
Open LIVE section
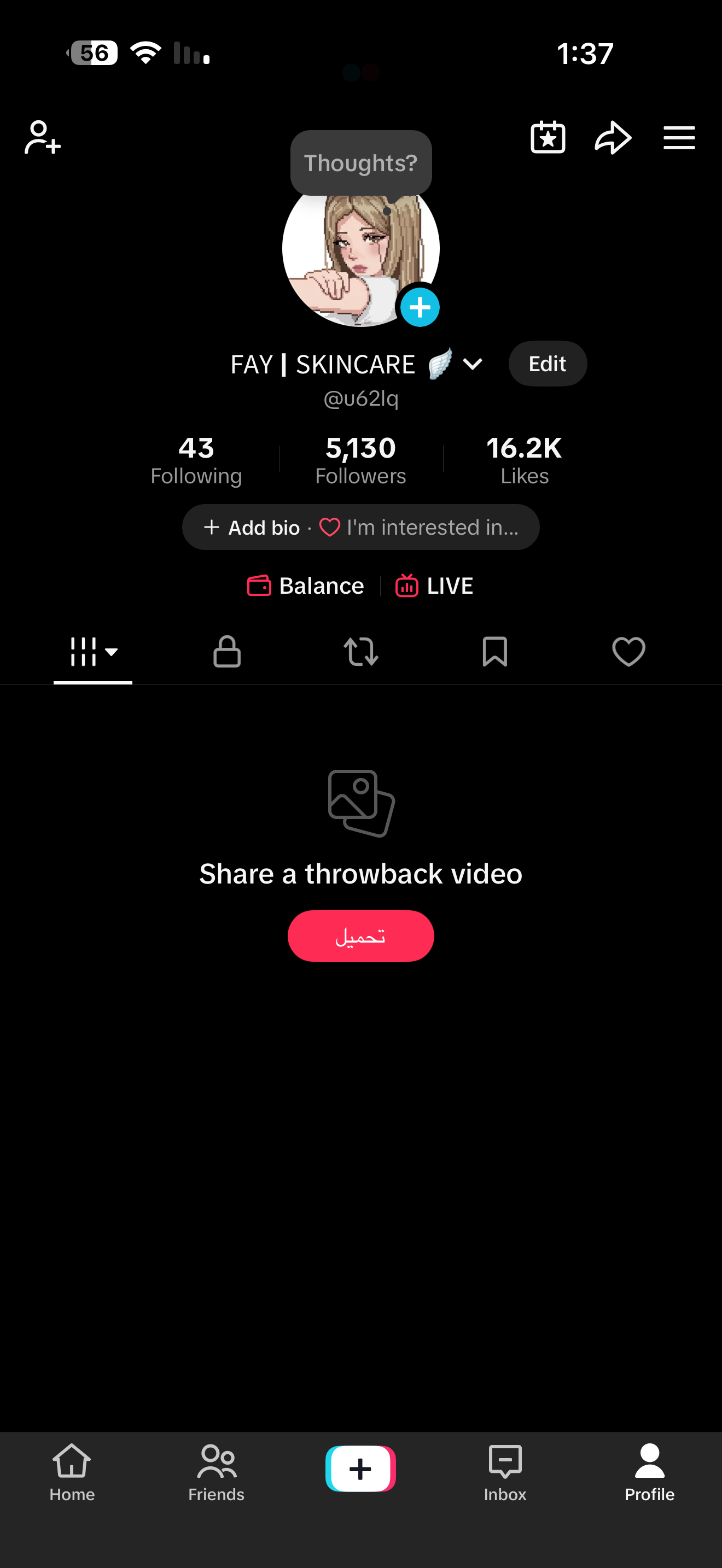click(x=434, y=586)
